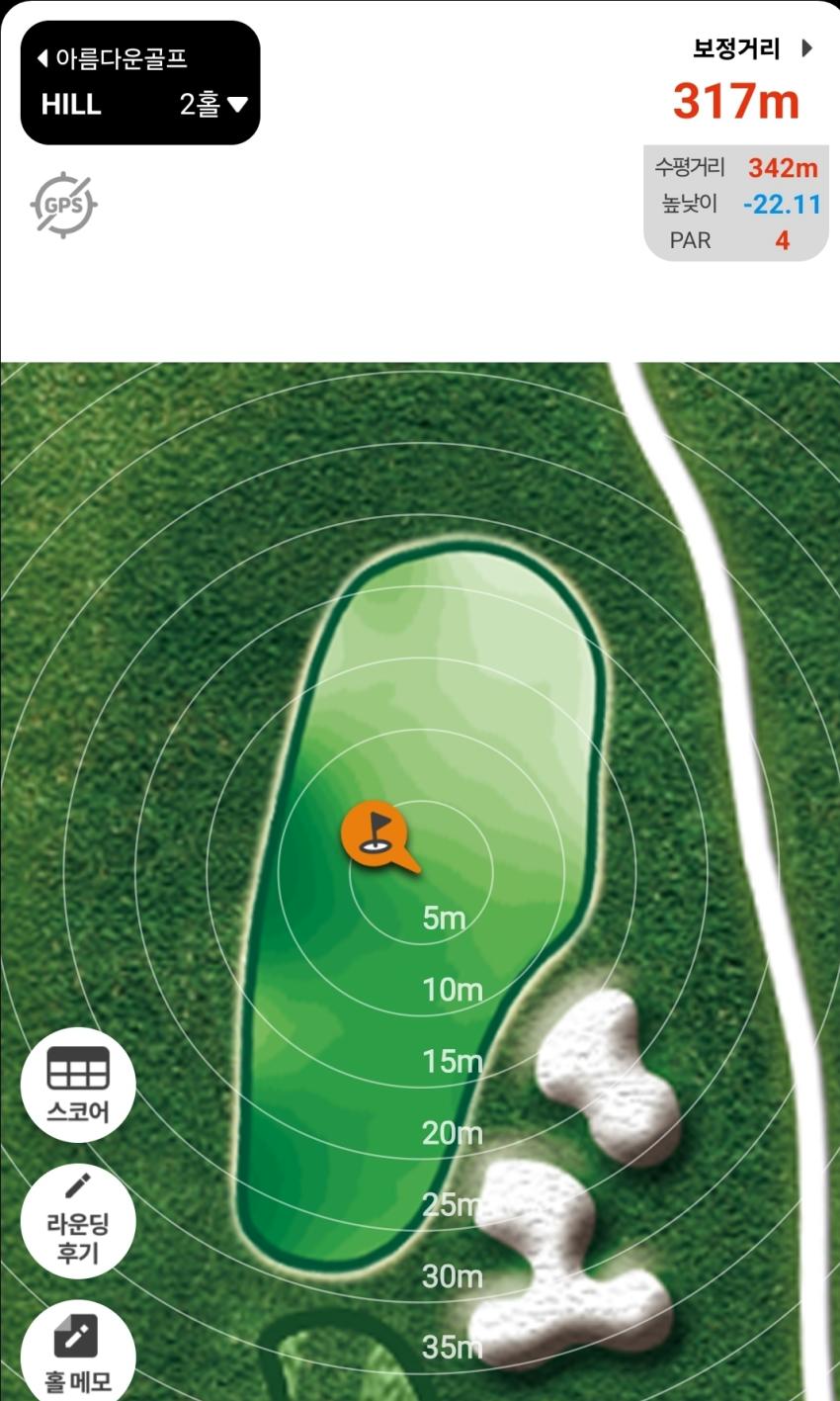
Task: Toggle the GPS icon
Action: tap(63, 206)
